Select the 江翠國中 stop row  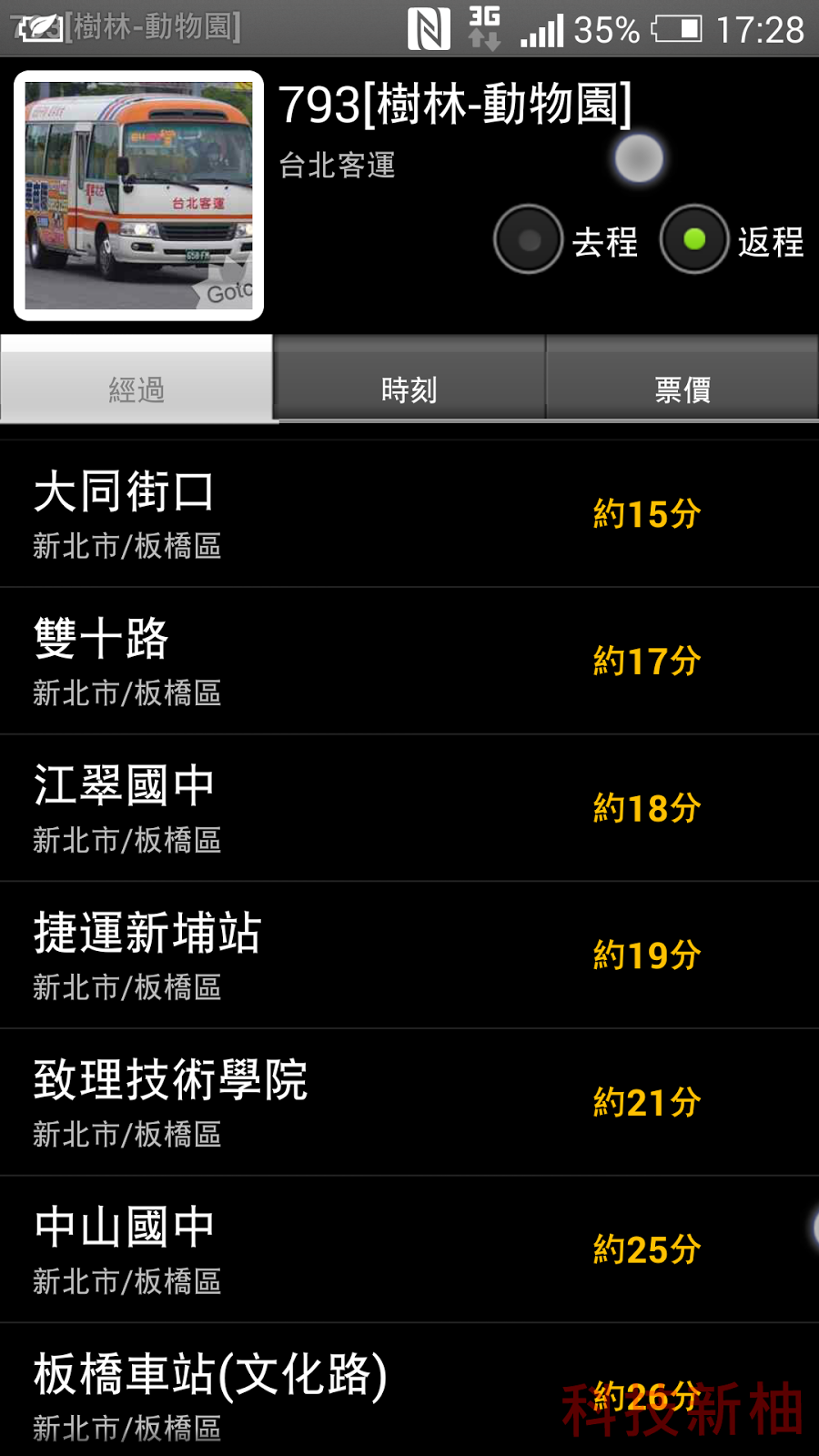click(x=409, y=808)
